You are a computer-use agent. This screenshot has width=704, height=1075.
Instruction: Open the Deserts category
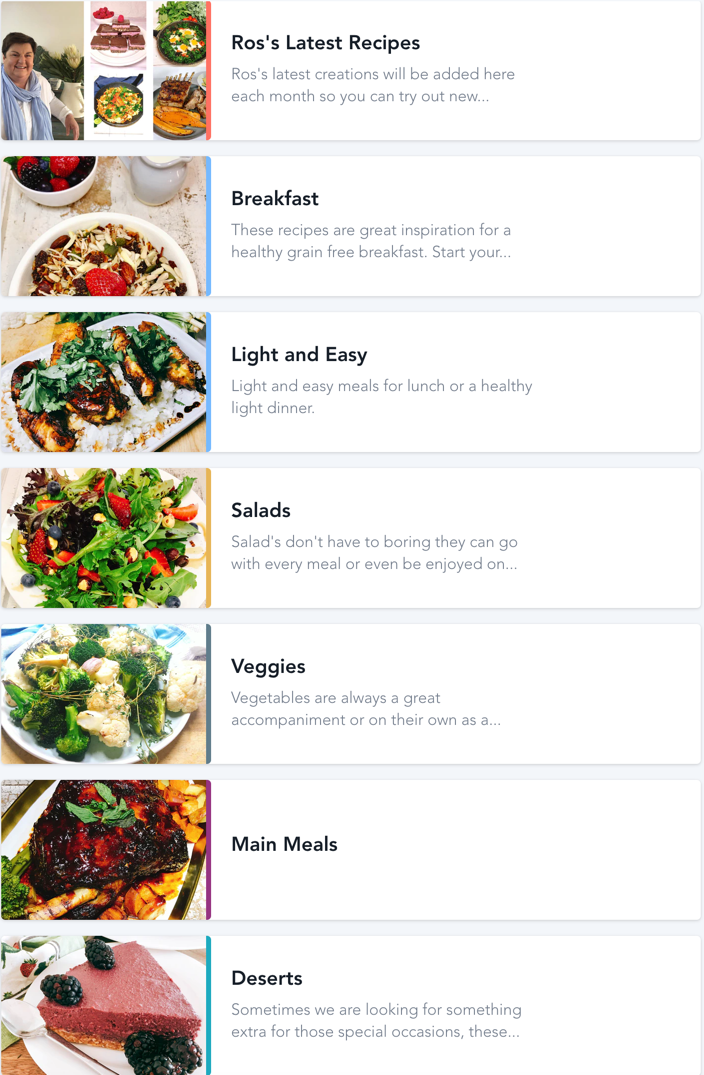pos(267,979)
